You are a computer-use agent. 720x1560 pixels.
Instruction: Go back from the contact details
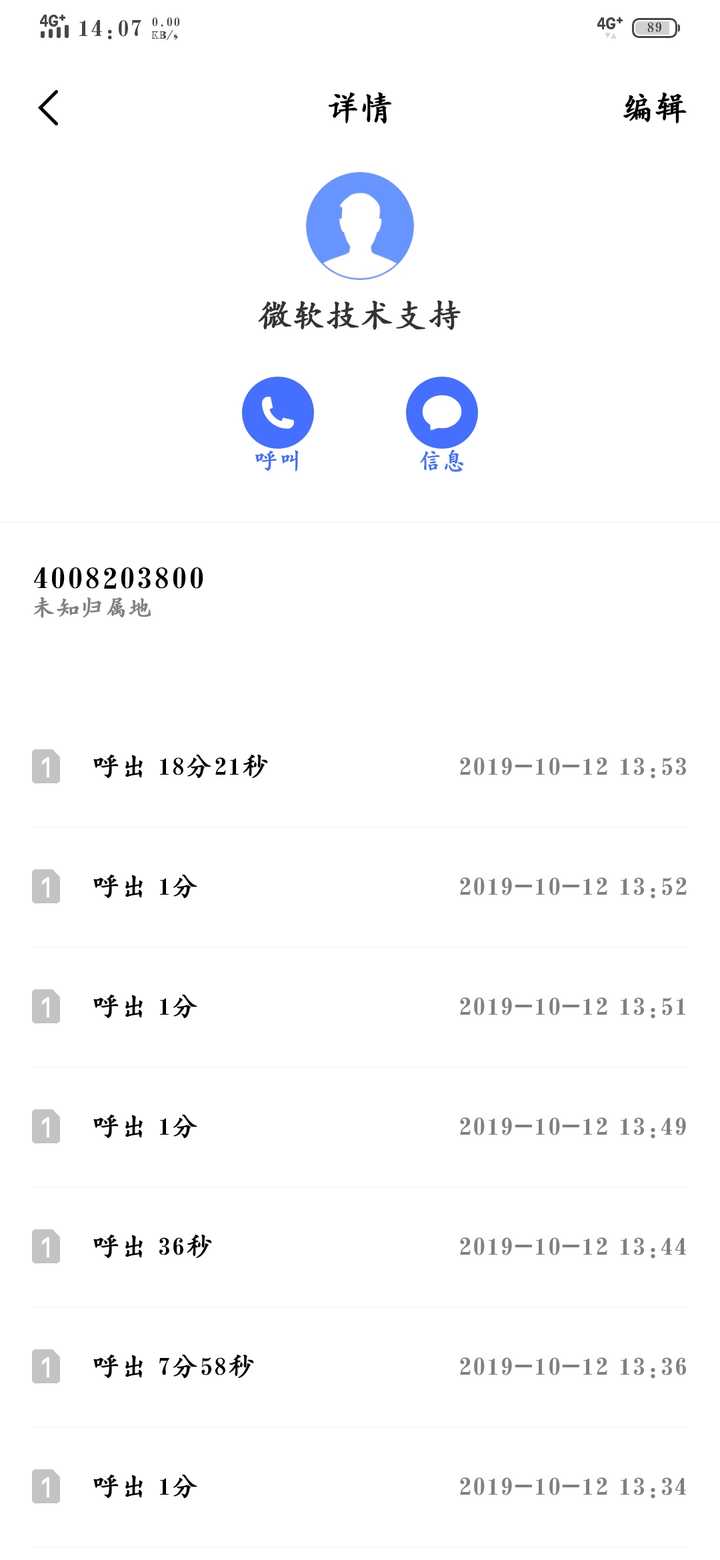[x=49, y=108]
